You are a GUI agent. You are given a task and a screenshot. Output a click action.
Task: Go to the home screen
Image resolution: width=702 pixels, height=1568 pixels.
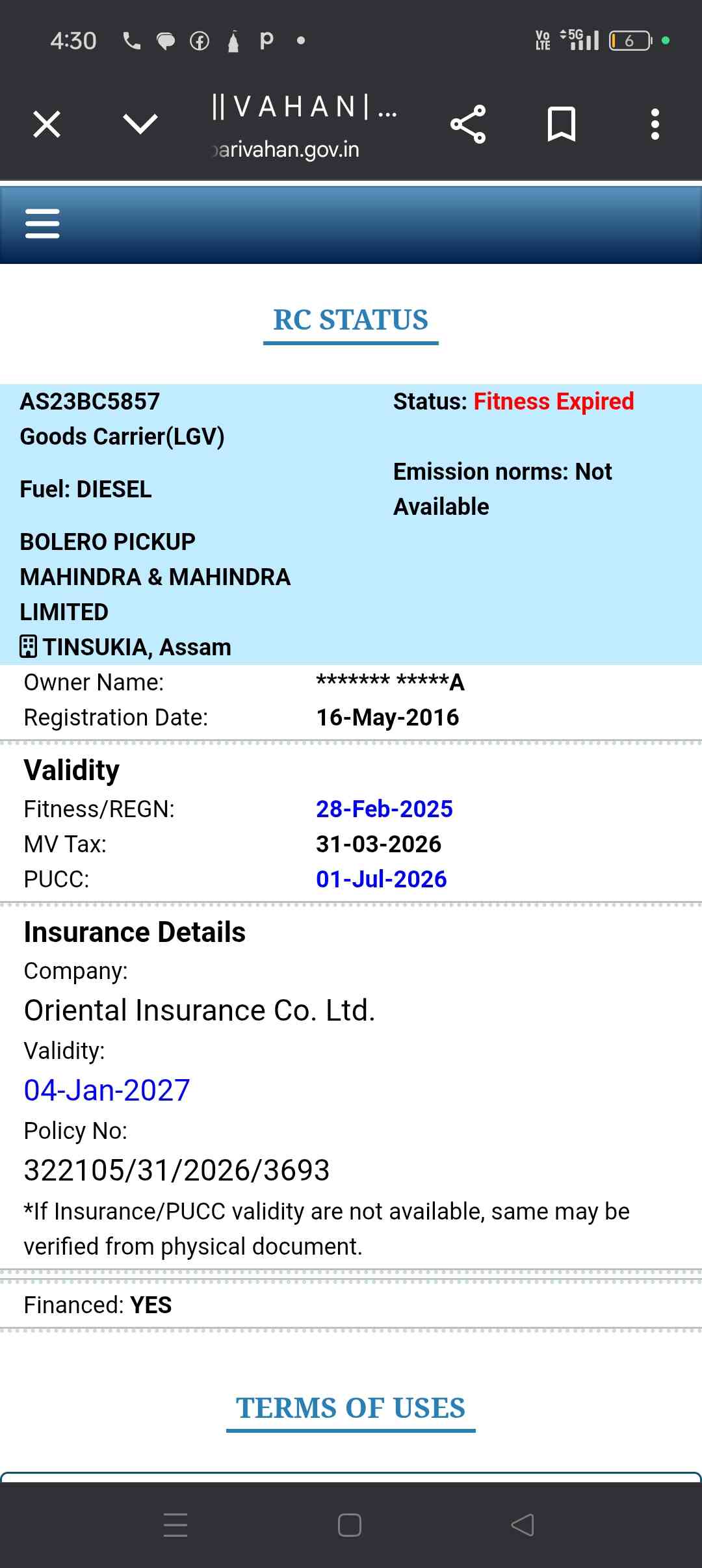[350, 1524]
